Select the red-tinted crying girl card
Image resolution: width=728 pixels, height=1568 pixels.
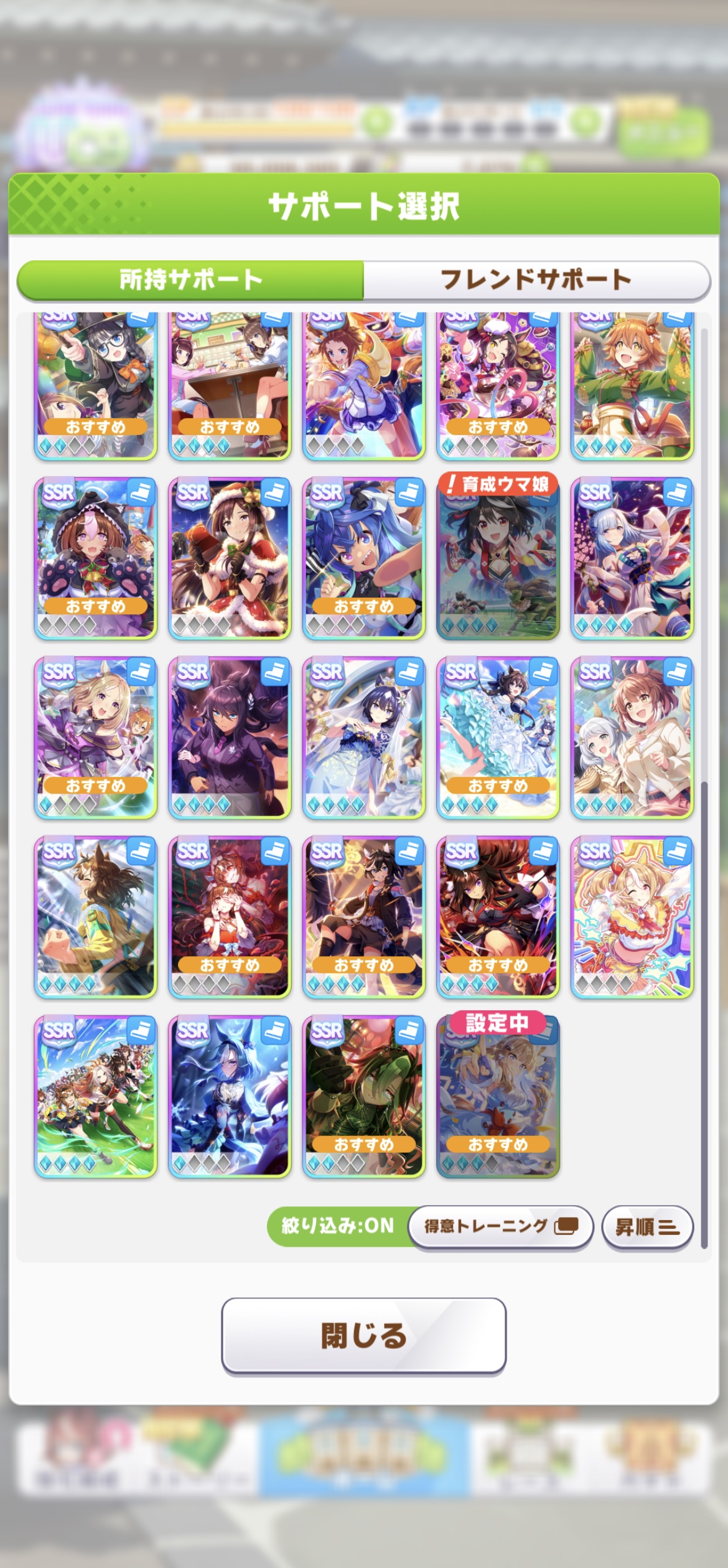[230, 917]
